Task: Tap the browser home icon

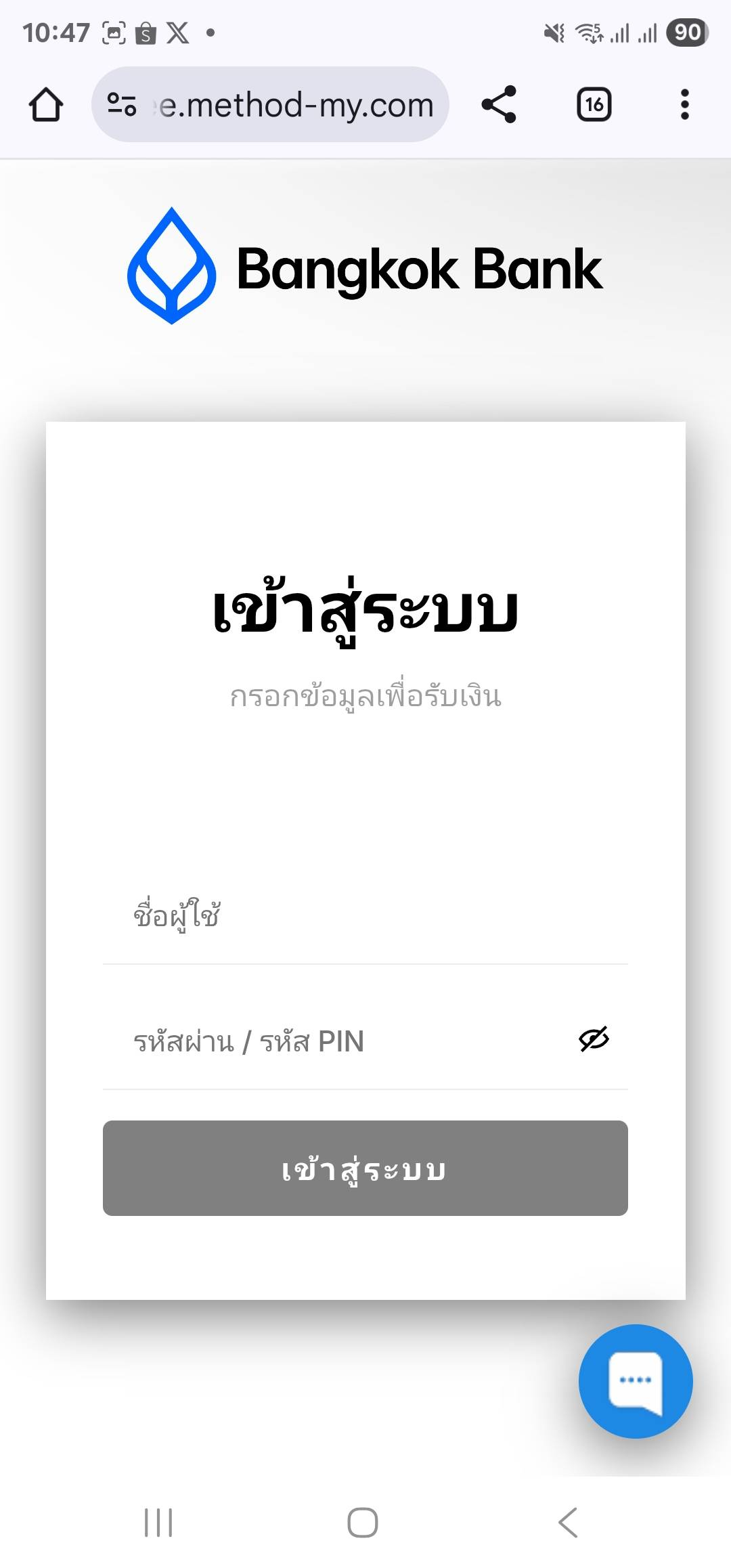Action: click(x=46, y=105)
